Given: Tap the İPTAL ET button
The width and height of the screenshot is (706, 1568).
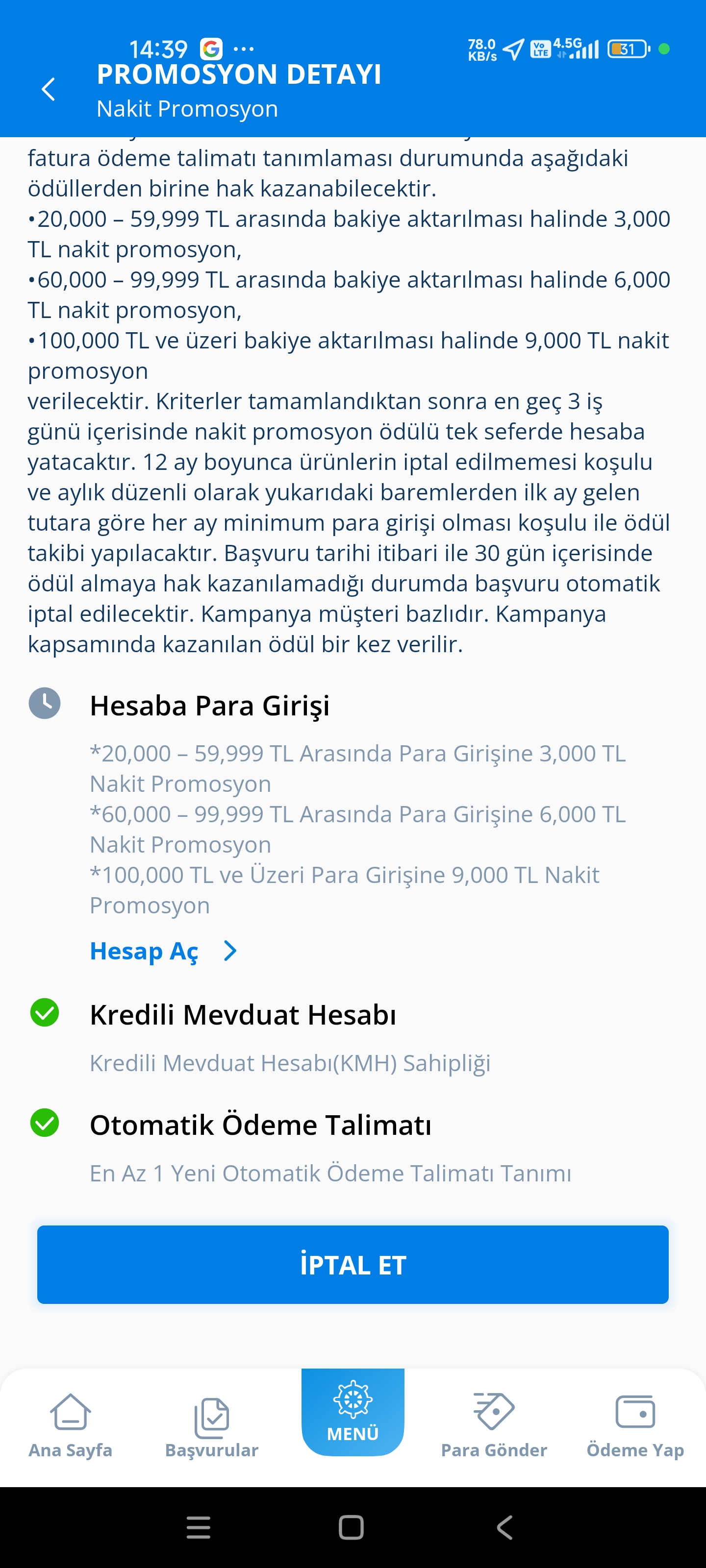Looking at the screenshot, I should 353,1264.
